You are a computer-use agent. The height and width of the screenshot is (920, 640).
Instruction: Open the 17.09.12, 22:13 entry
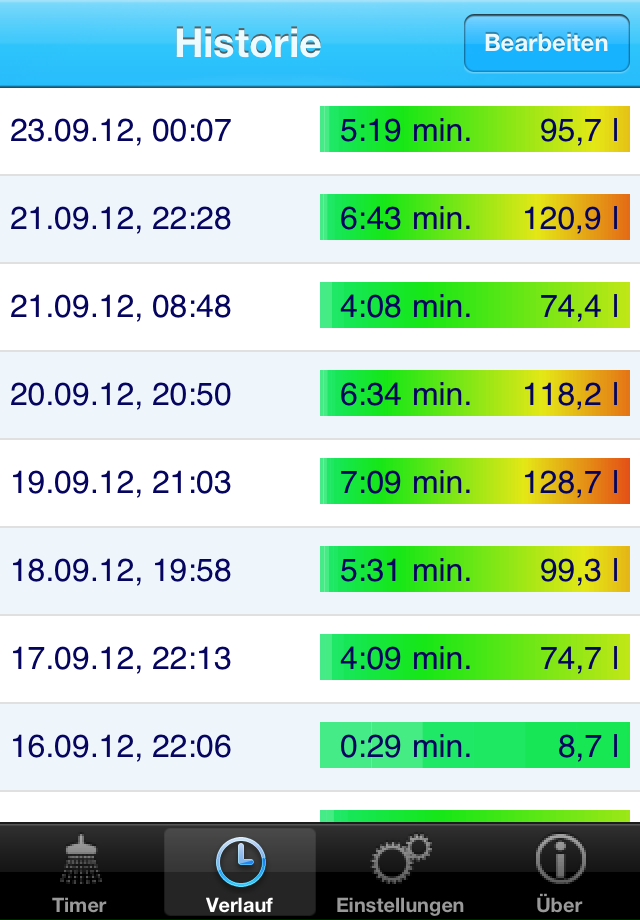pyautogui.click(x=320, y=659)
